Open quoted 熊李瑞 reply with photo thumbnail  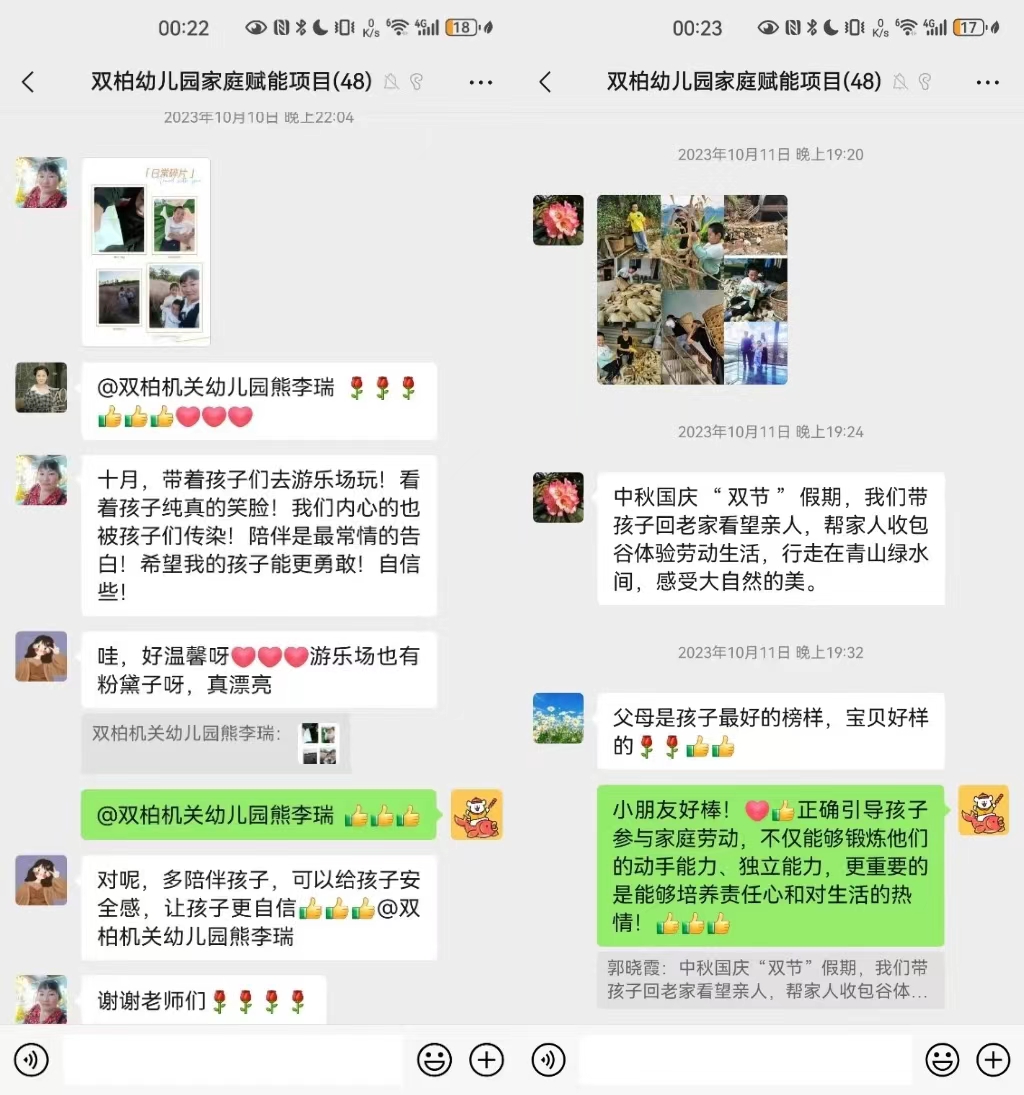[215, 743]
